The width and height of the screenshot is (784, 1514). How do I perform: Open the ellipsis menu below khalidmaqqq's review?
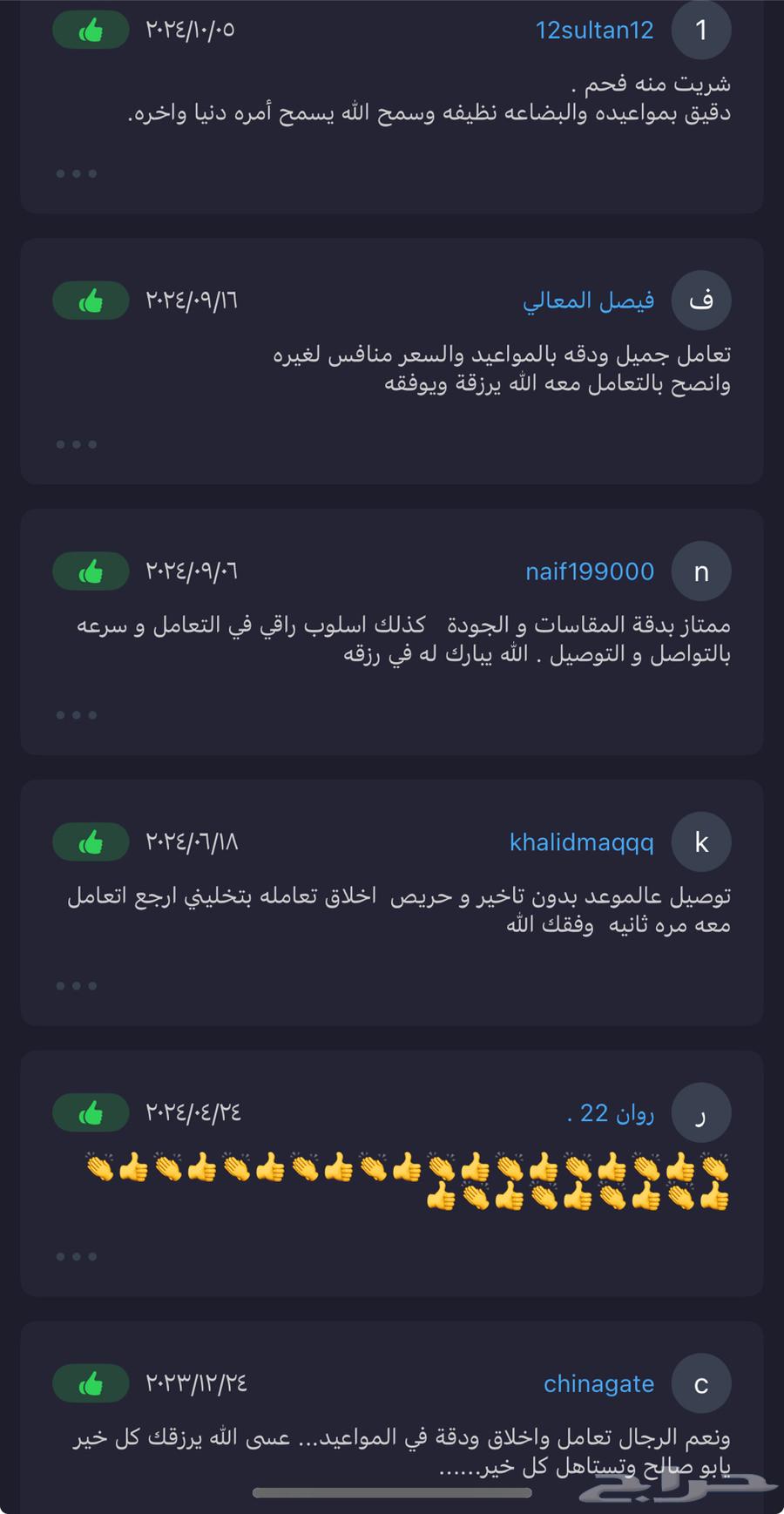pyautogui.click(x=76, y=985)
